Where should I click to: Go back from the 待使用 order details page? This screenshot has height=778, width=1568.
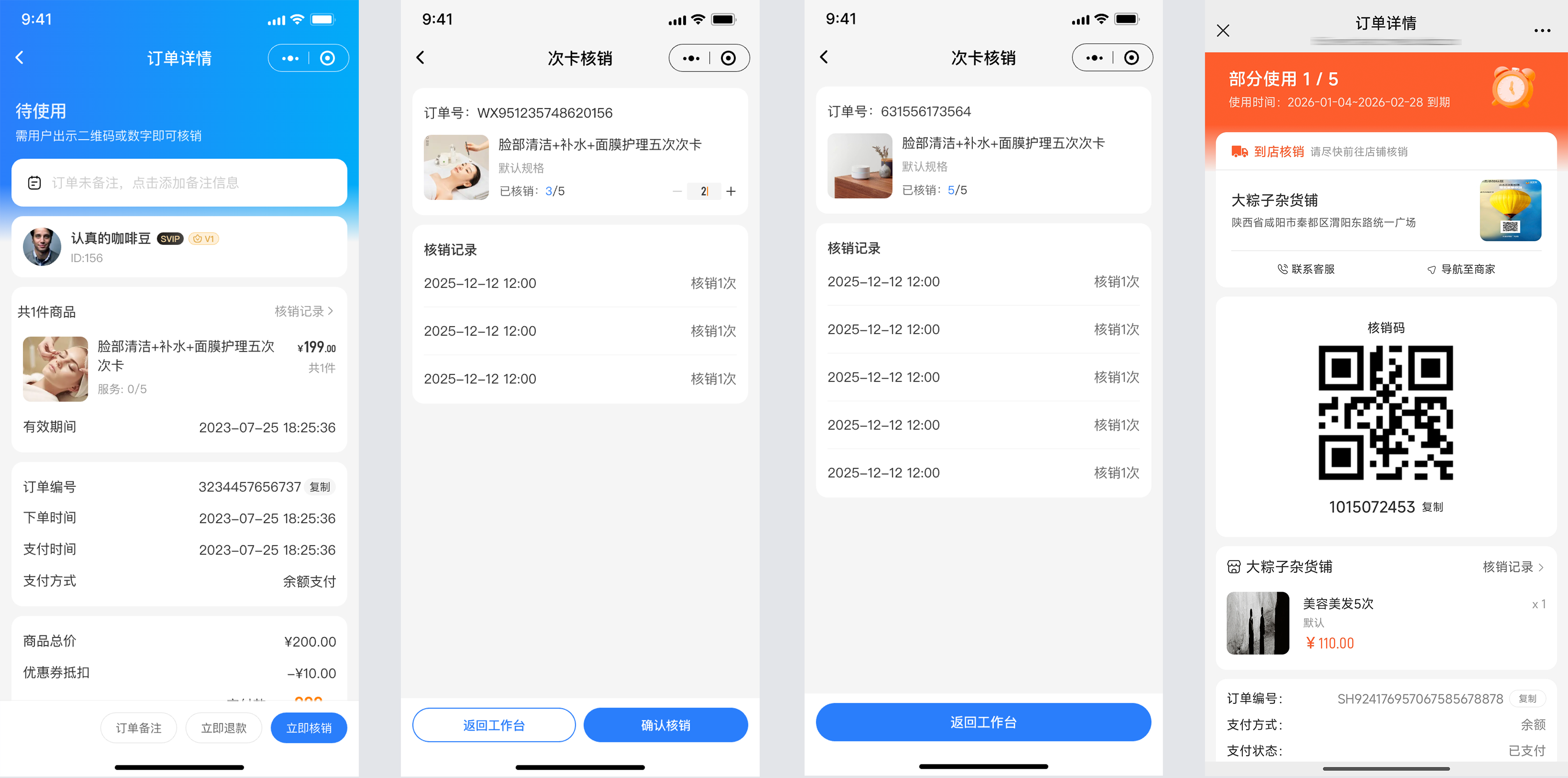point(20,58)
